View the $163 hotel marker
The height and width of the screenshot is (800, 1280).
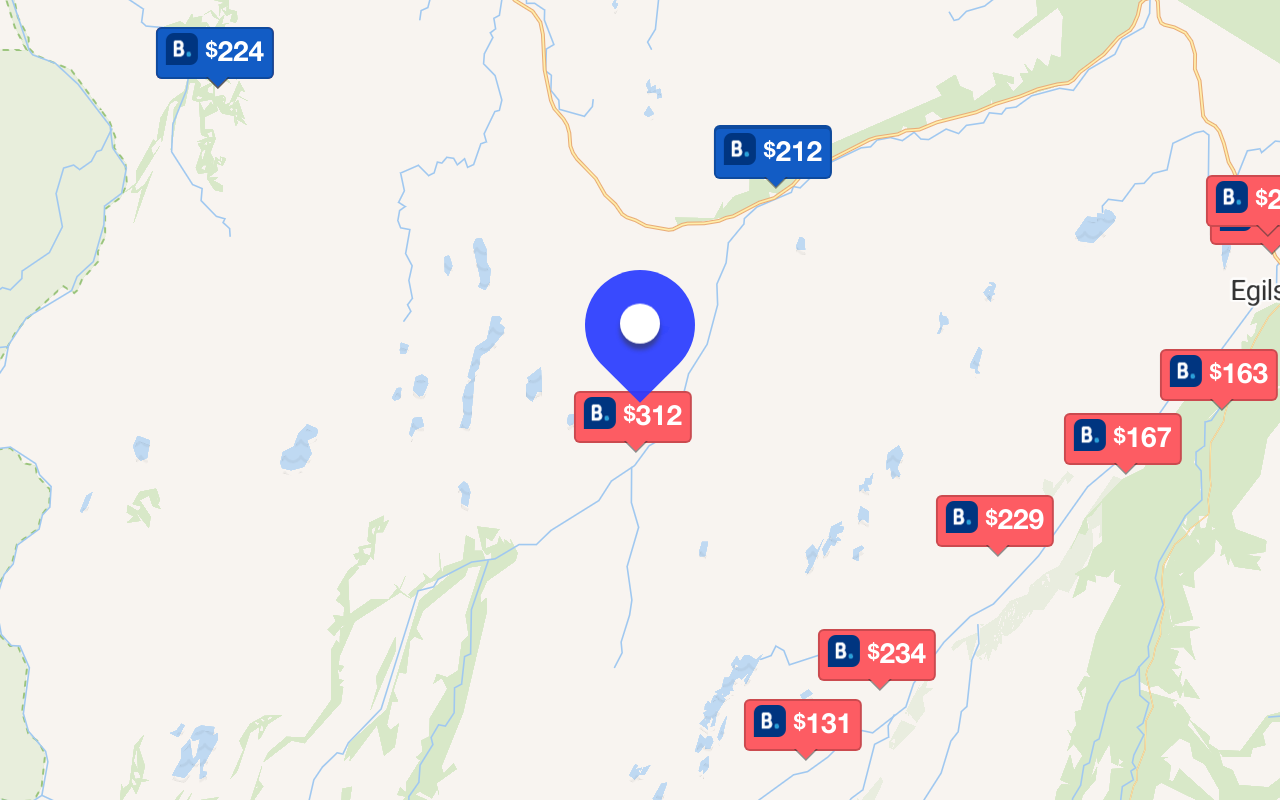click(x=1218, y=374)
